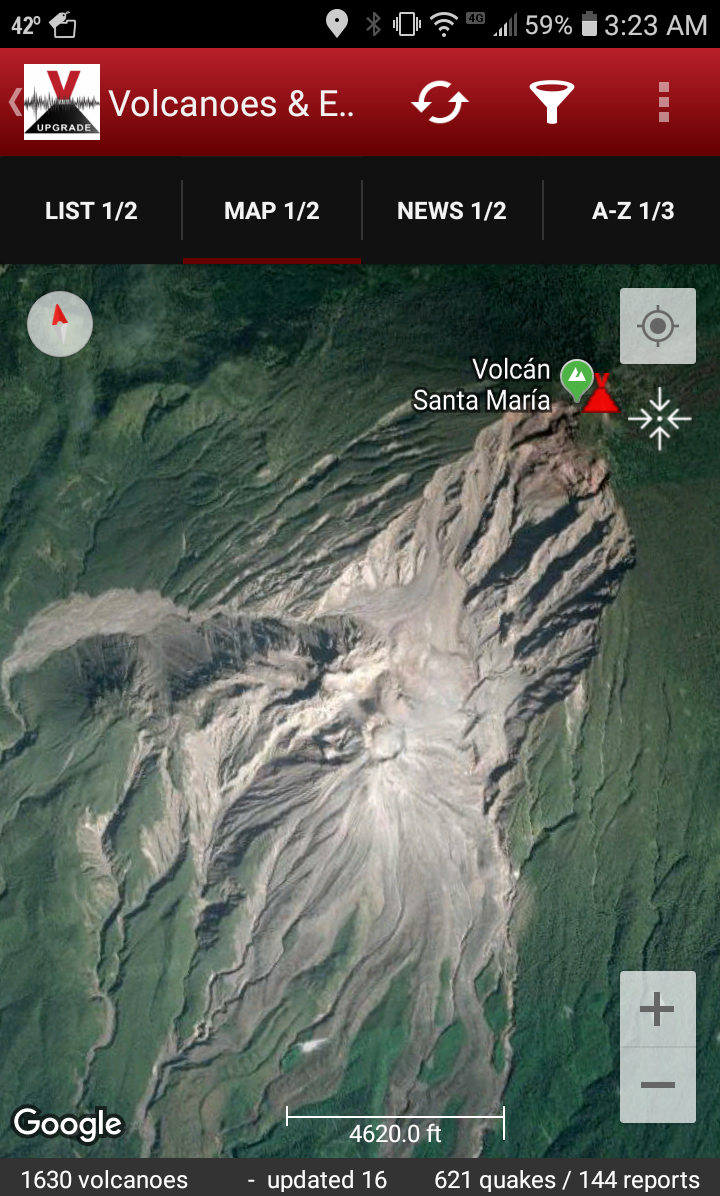Tap the compass to reset map orientation

click(60, 324)
